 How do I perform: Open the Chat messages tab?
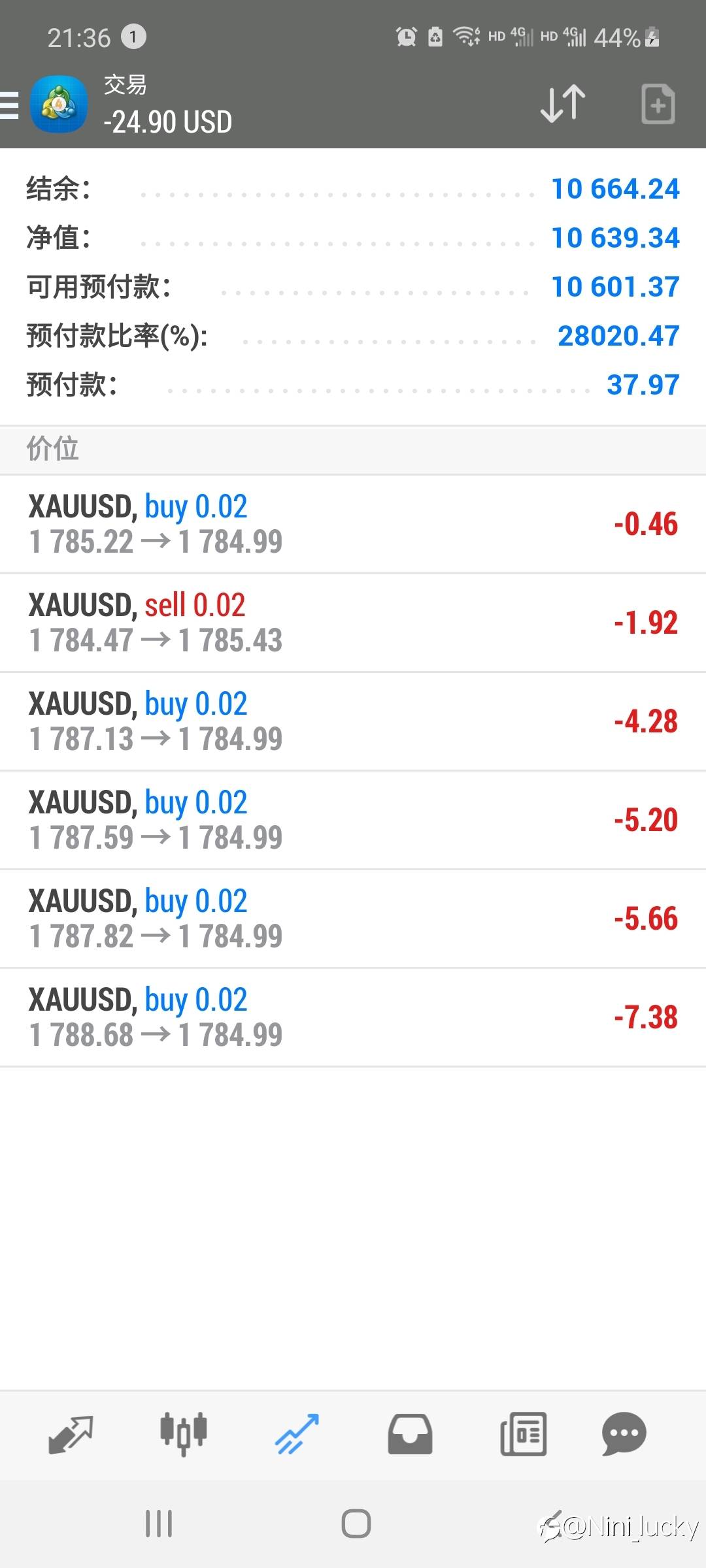tap(624, 1434)
